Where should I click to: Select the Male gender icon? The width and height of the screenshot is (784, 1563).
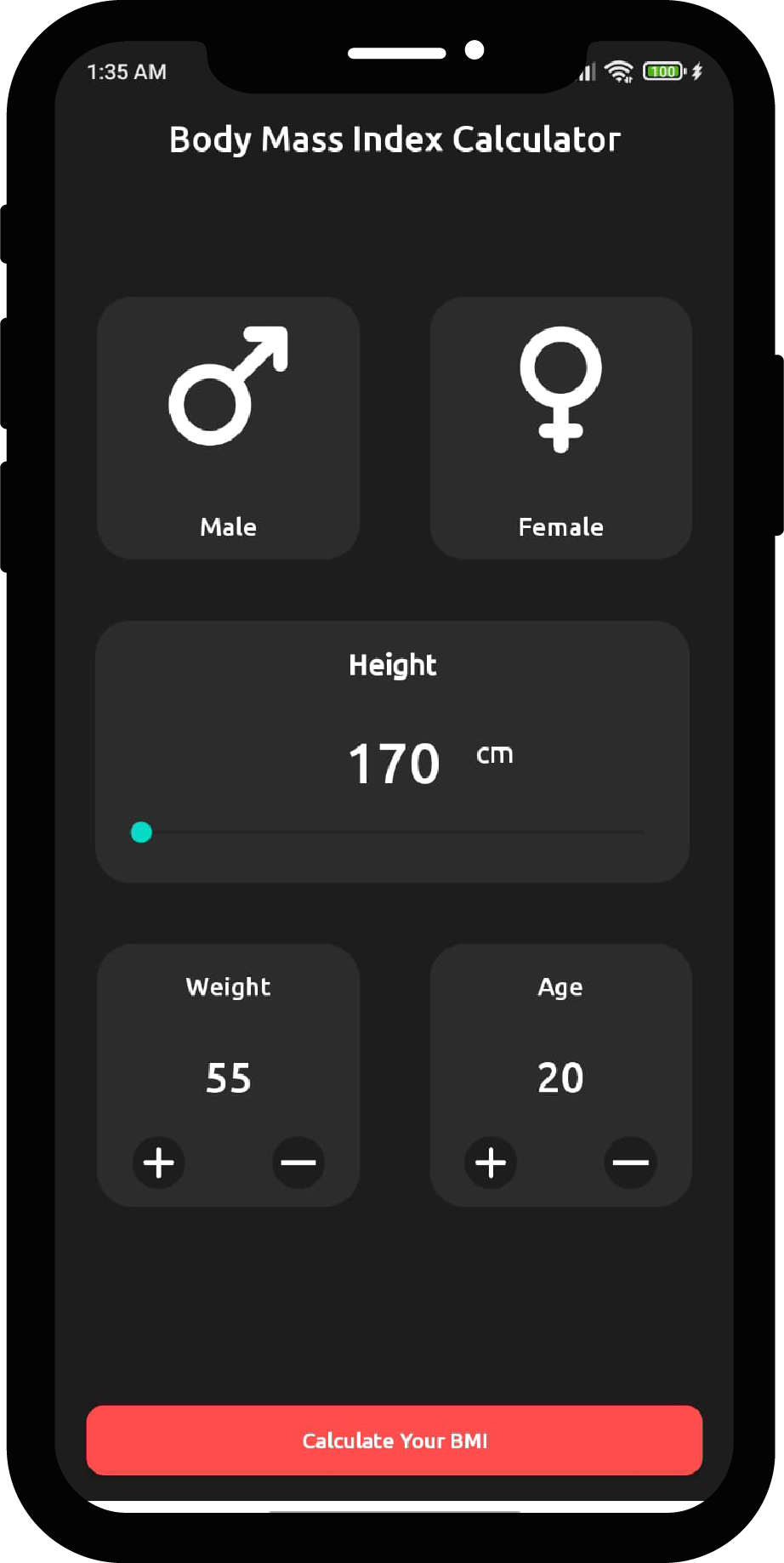[227, 387]
